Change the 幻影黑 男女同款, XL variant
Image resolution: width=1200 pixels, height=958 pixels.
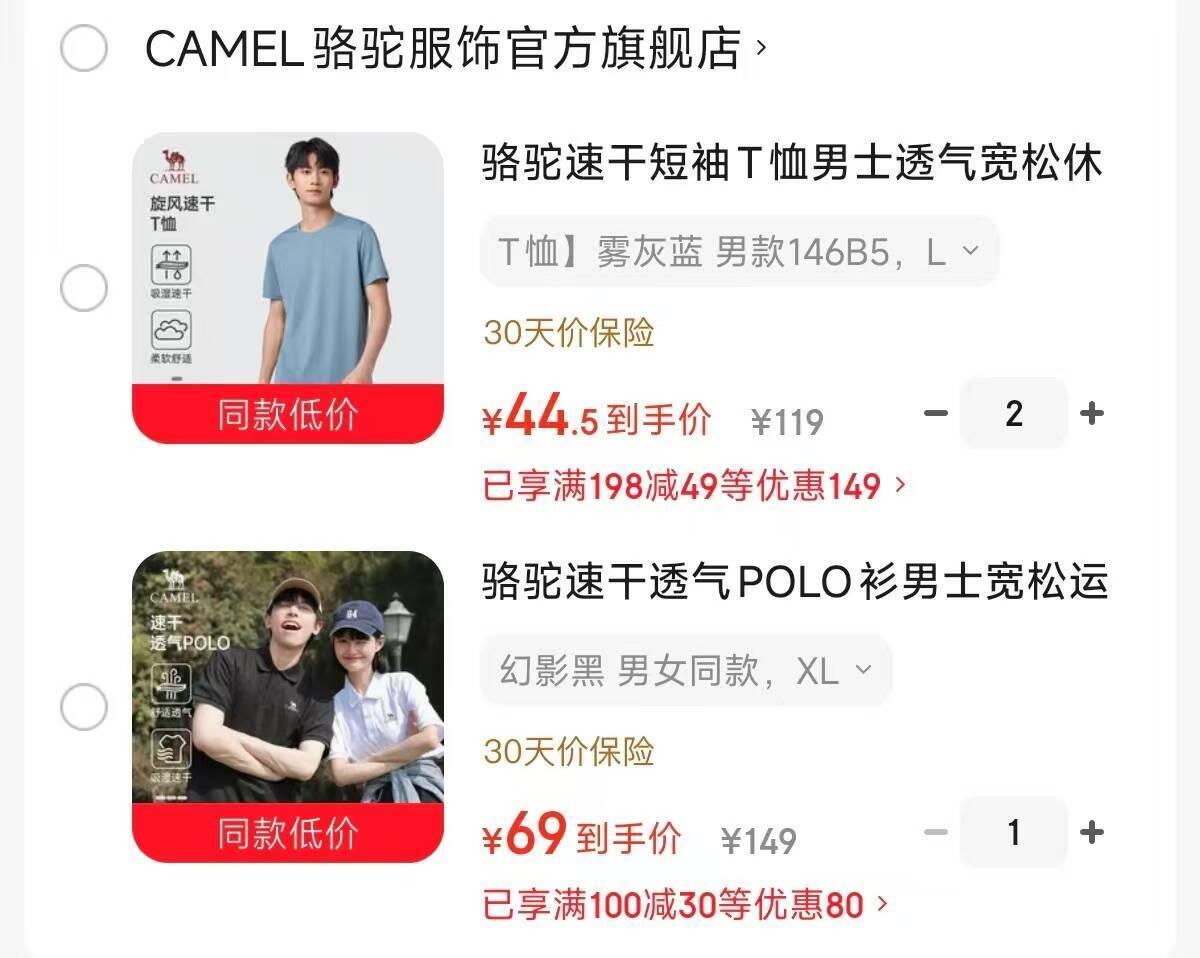(x=686, y=671)
